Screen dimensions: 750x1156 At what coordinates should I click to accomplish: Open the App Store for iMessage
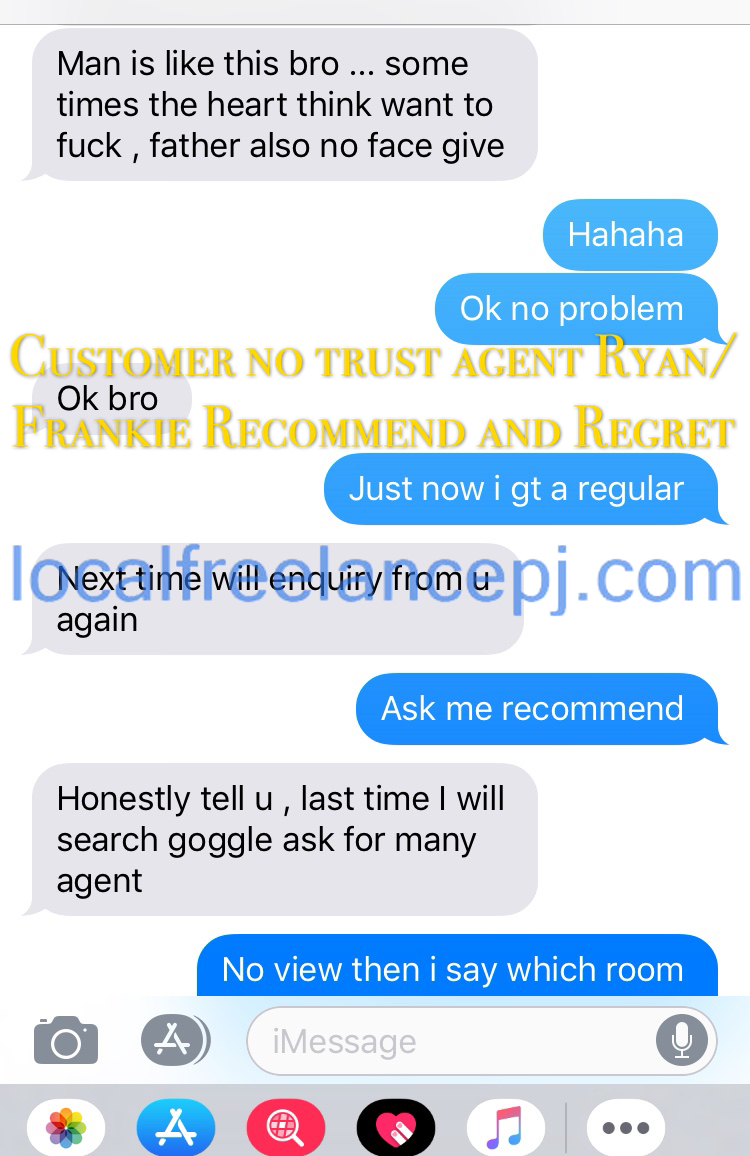176,1128
